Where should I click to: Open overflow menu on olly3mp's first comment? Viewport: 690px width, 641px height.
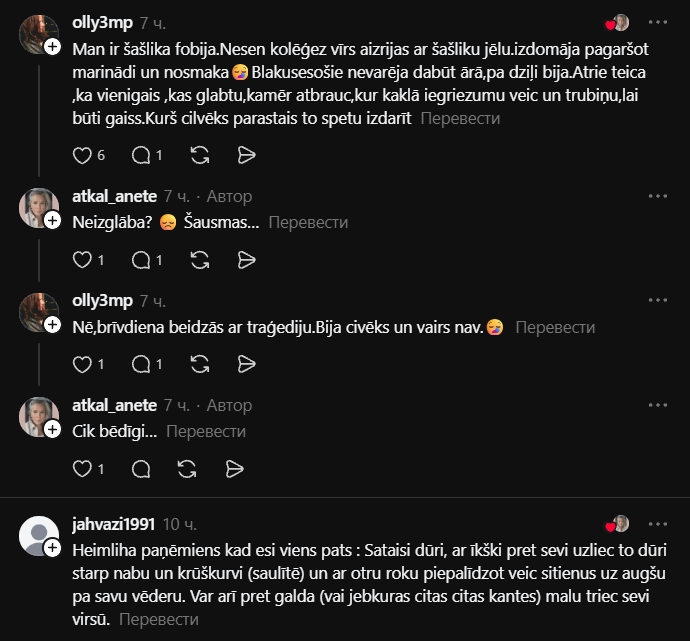658,22
